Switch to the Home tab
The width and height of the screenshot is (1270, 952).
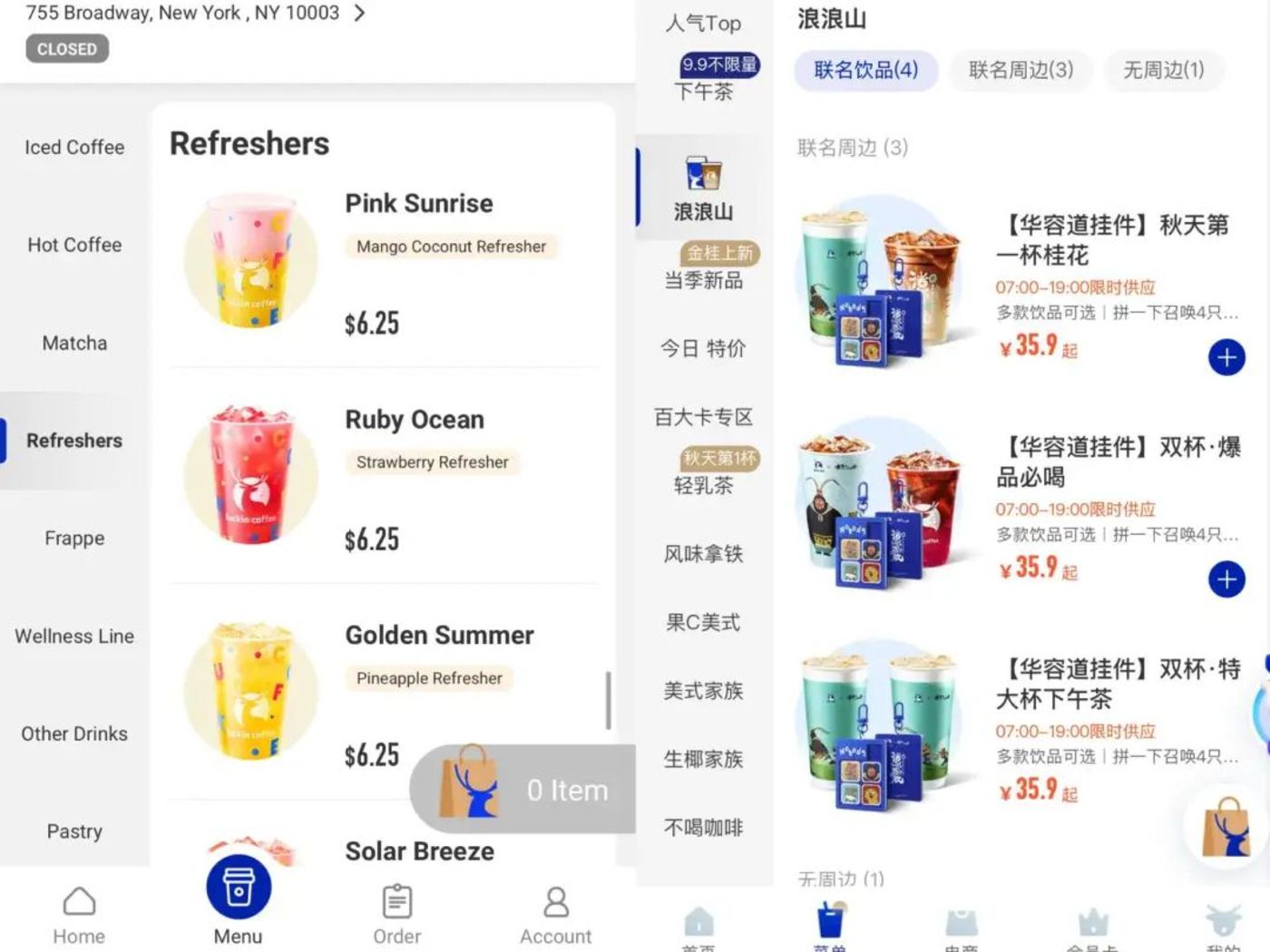[79, 916]
